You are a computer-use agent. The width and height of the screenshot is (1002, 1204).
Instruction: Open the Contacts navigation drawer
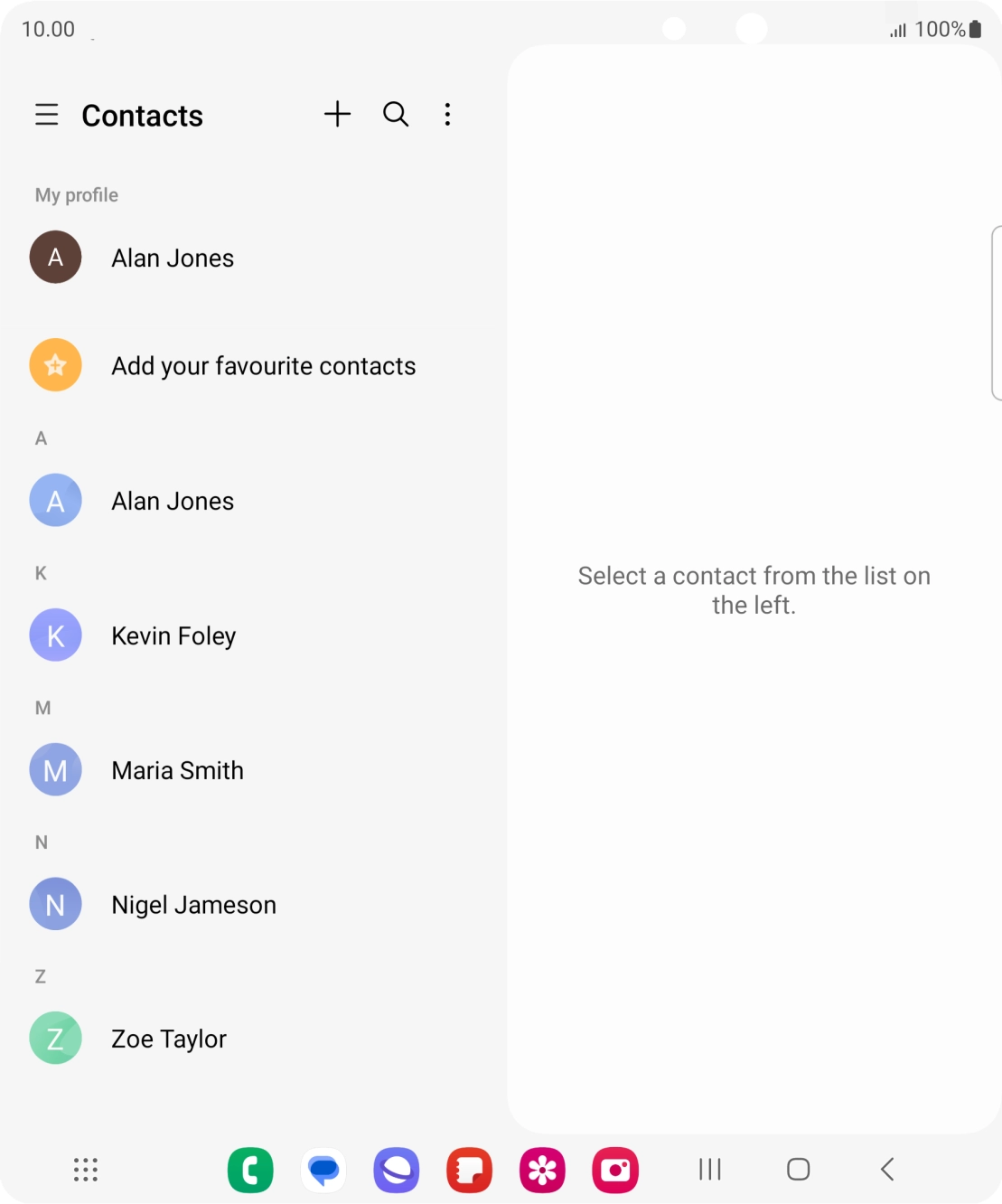coord(46,115)
